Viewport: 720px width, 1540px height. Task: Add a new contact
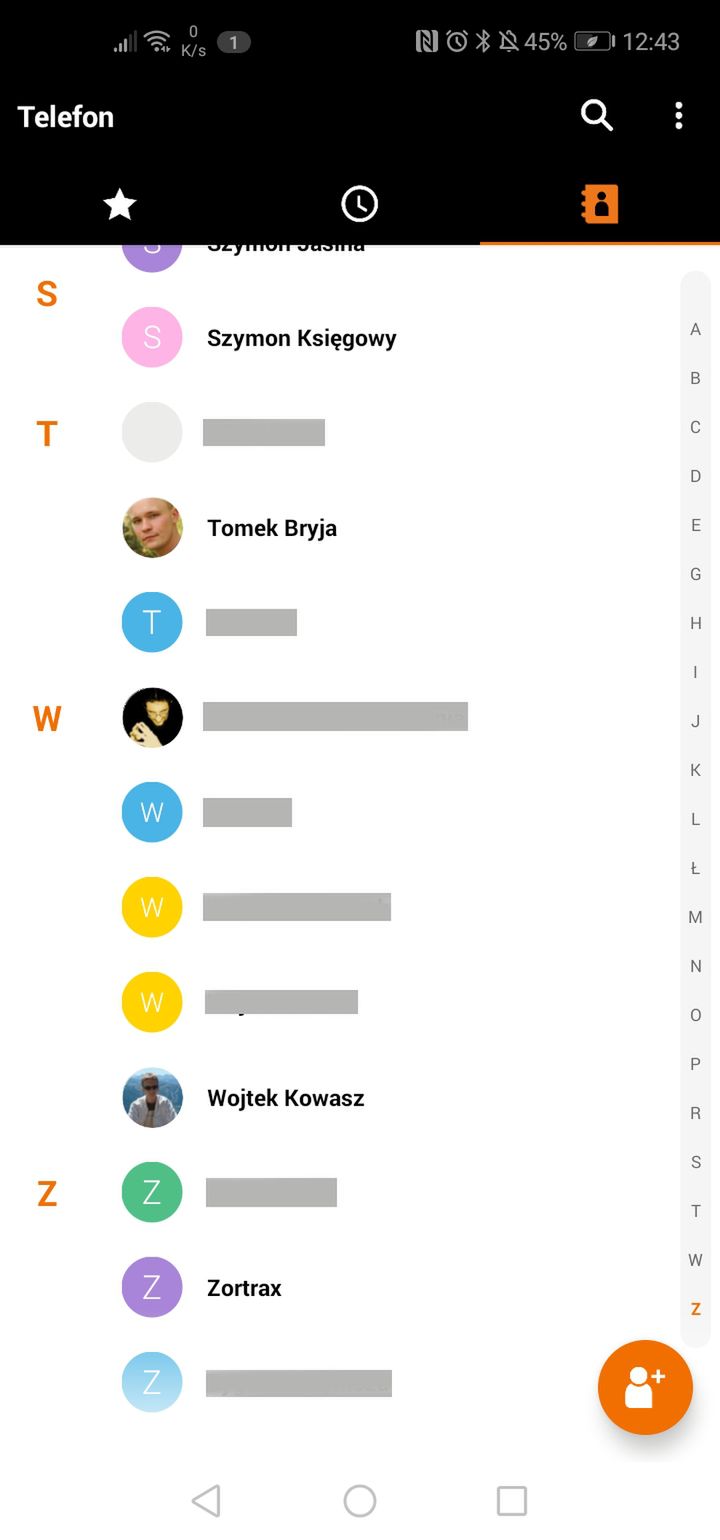click(x=645, y=1387)
